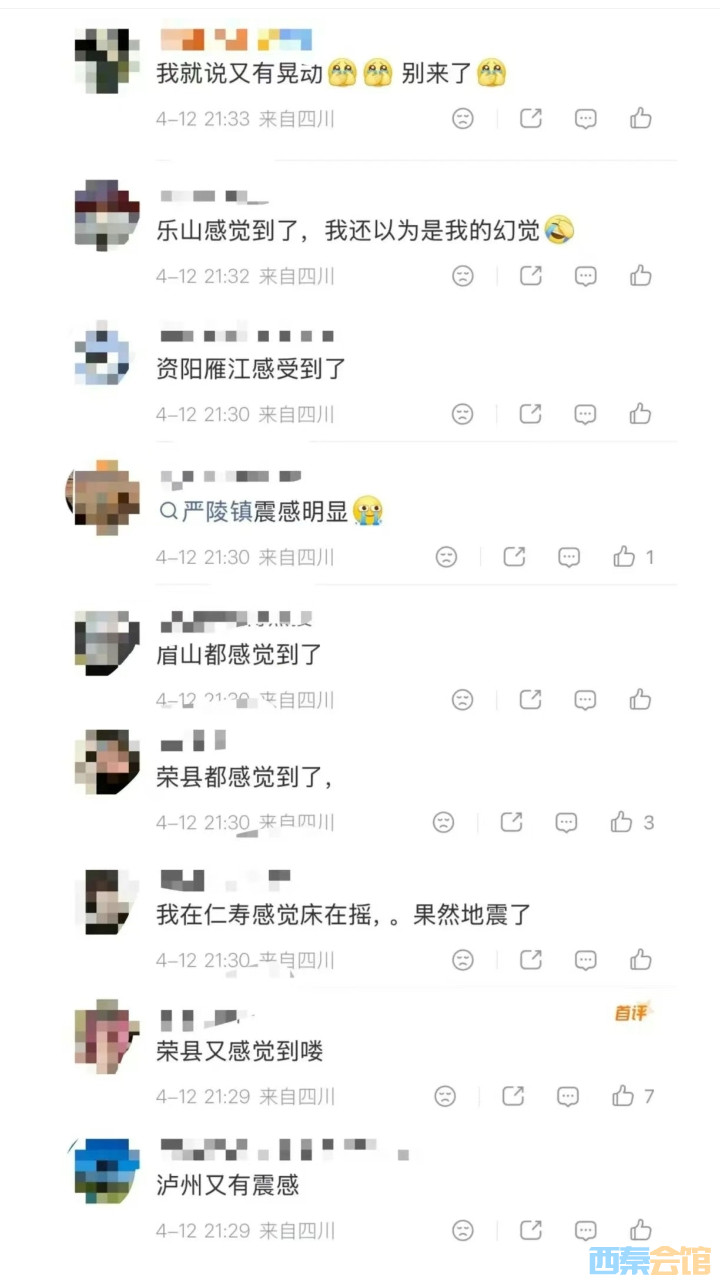Dislike the comment "泸州又有震感"
Viewport: 720px width, 1283px height.
tap(463, 1230)
